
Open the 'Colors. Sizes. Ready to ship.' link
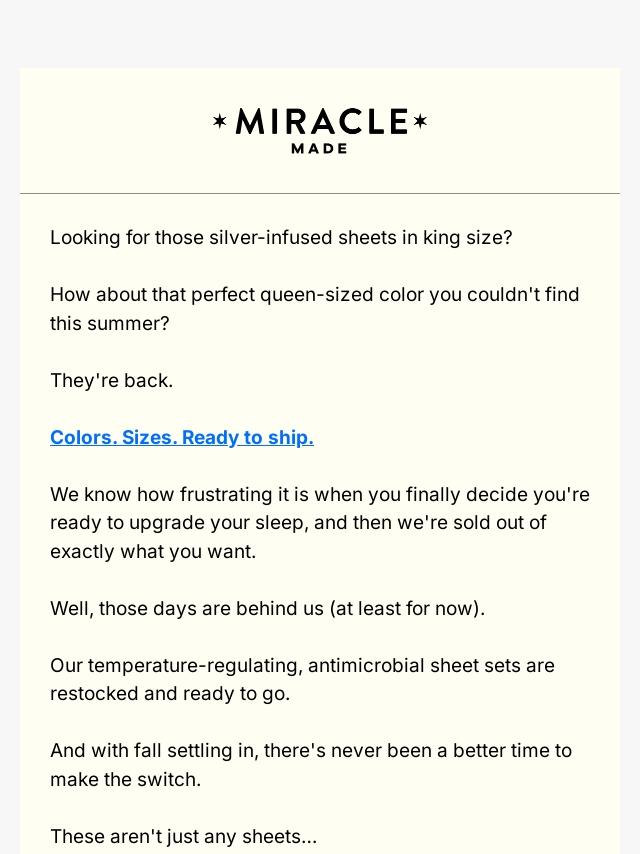(182, 437)
